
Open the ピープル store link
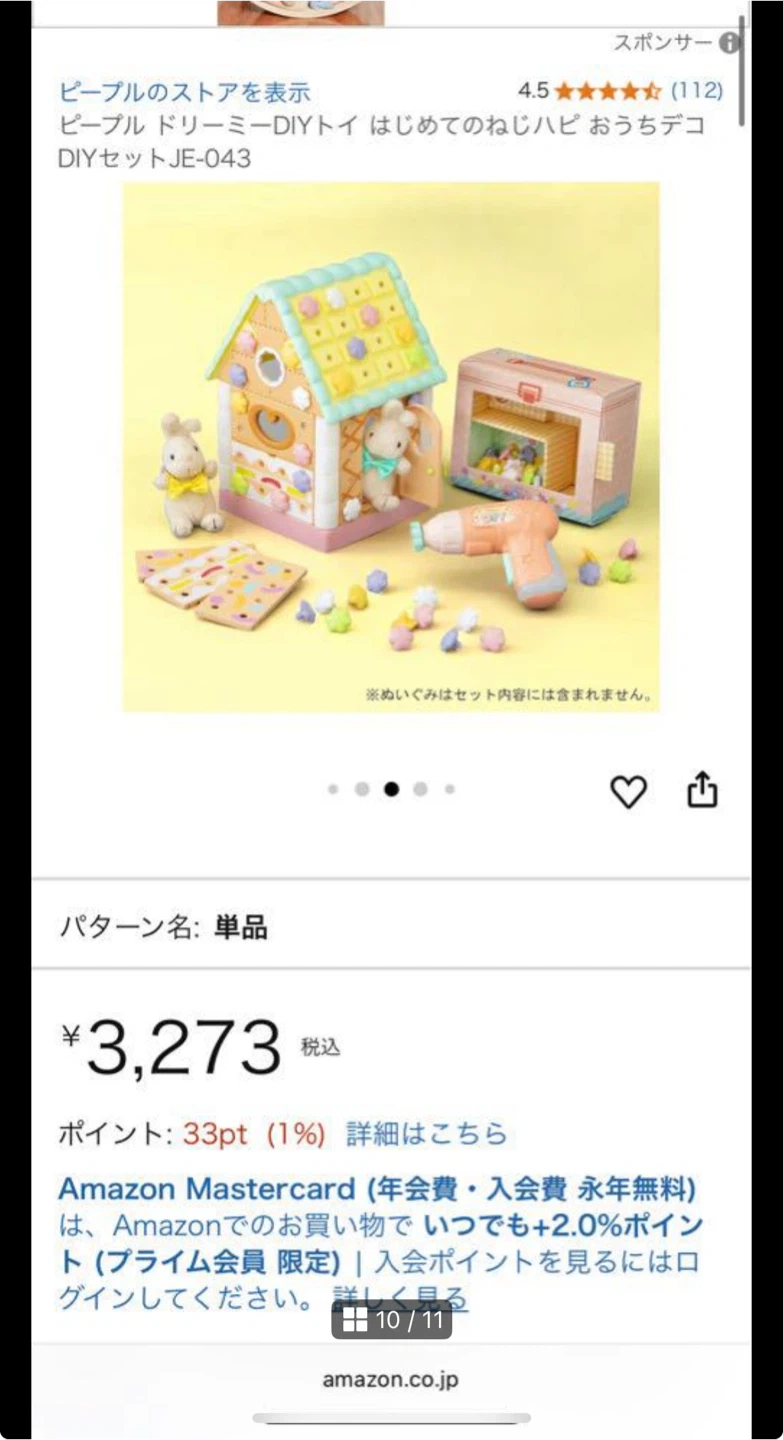click(184, 92)
